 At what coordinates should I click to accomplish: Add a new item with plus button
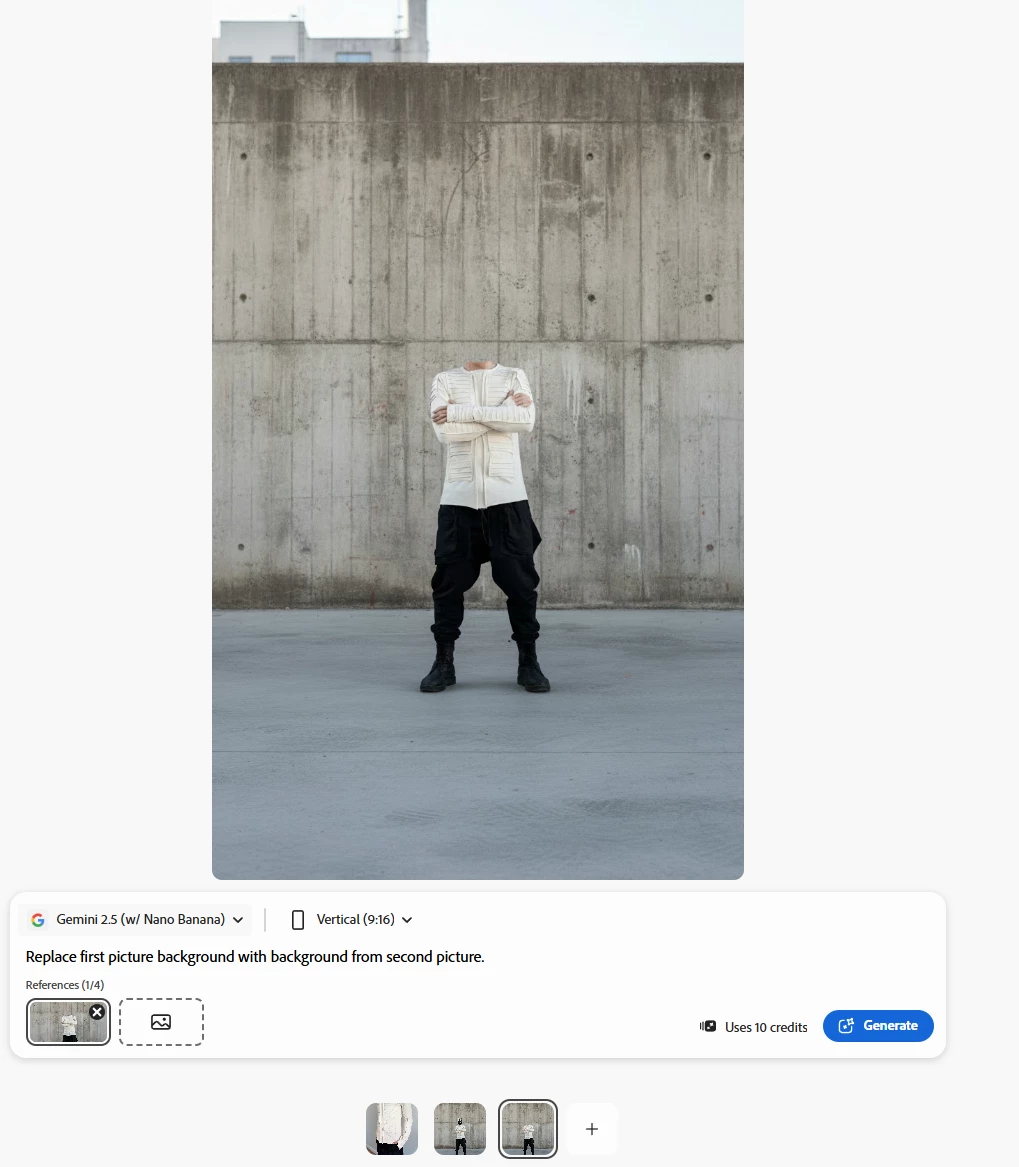coord(592,1129)
